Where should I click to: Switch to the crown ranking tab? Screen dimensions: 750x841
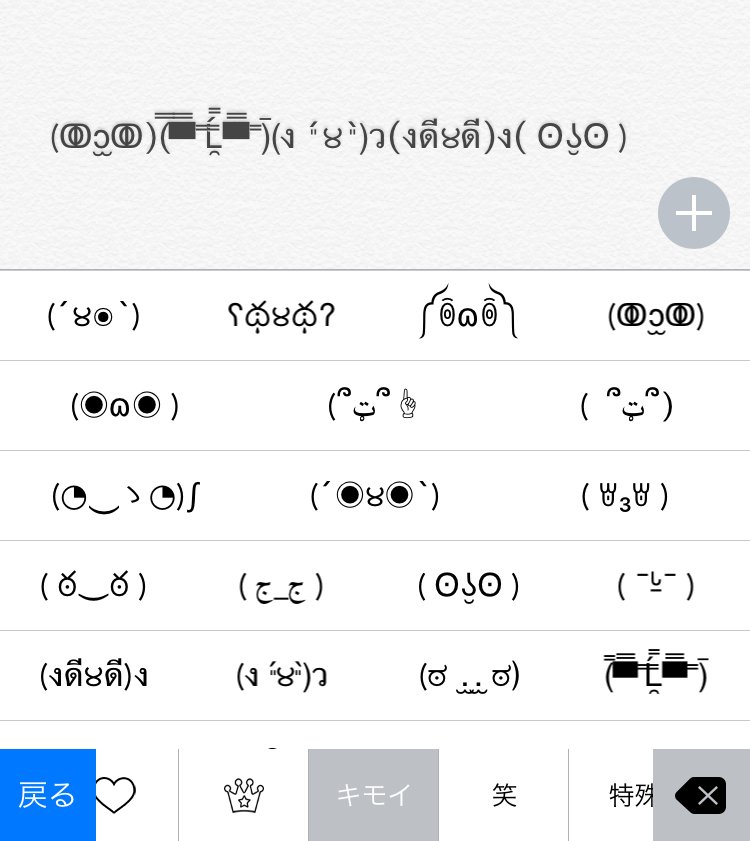point(243,795)
